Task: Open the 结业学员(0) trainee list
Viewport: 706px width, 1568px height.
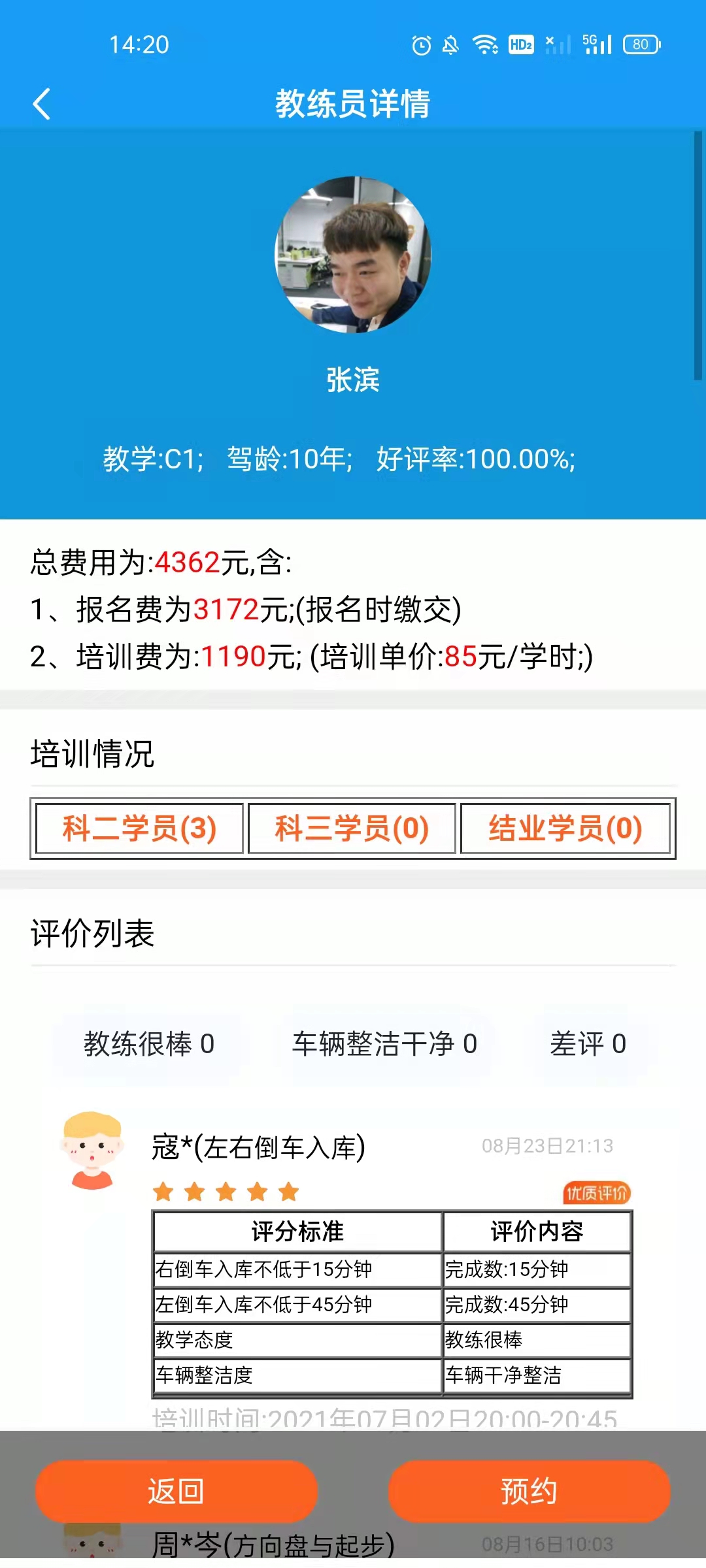Action: tap(565, 828)
